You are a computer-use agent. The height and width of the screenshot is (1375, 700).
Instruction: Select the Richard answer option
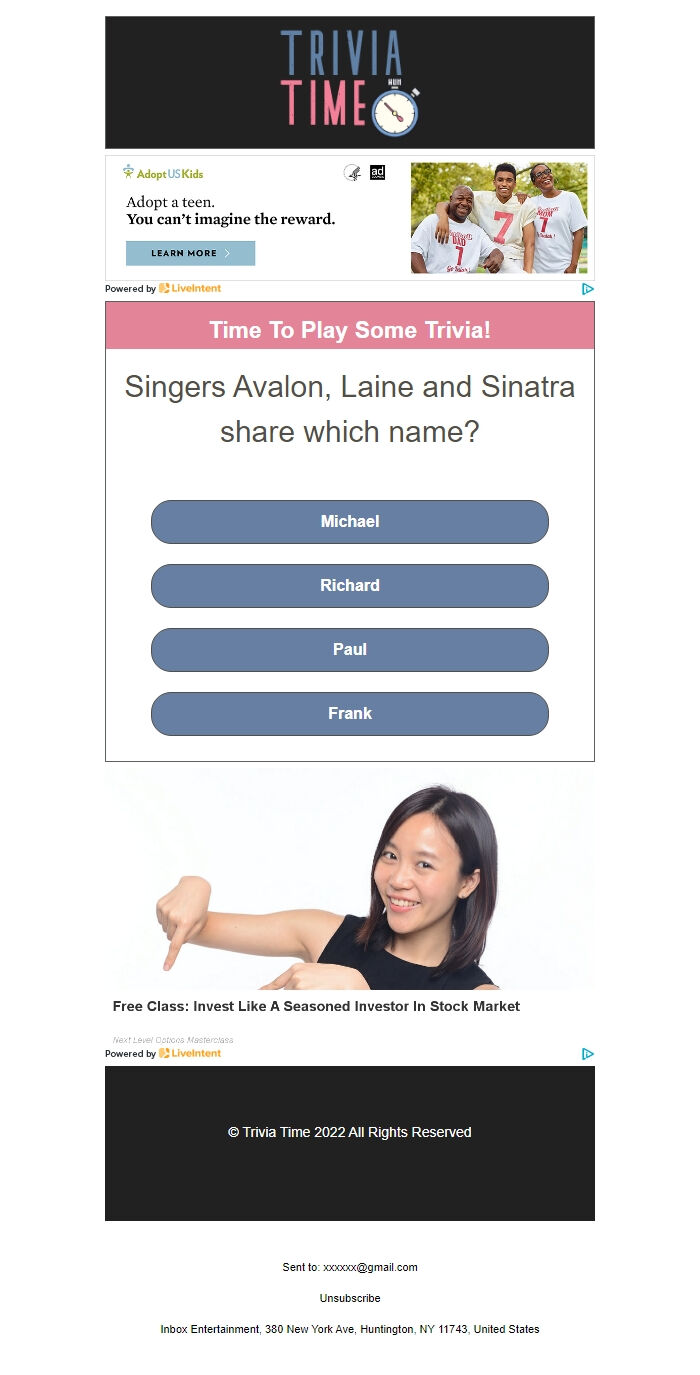[350, 586]
